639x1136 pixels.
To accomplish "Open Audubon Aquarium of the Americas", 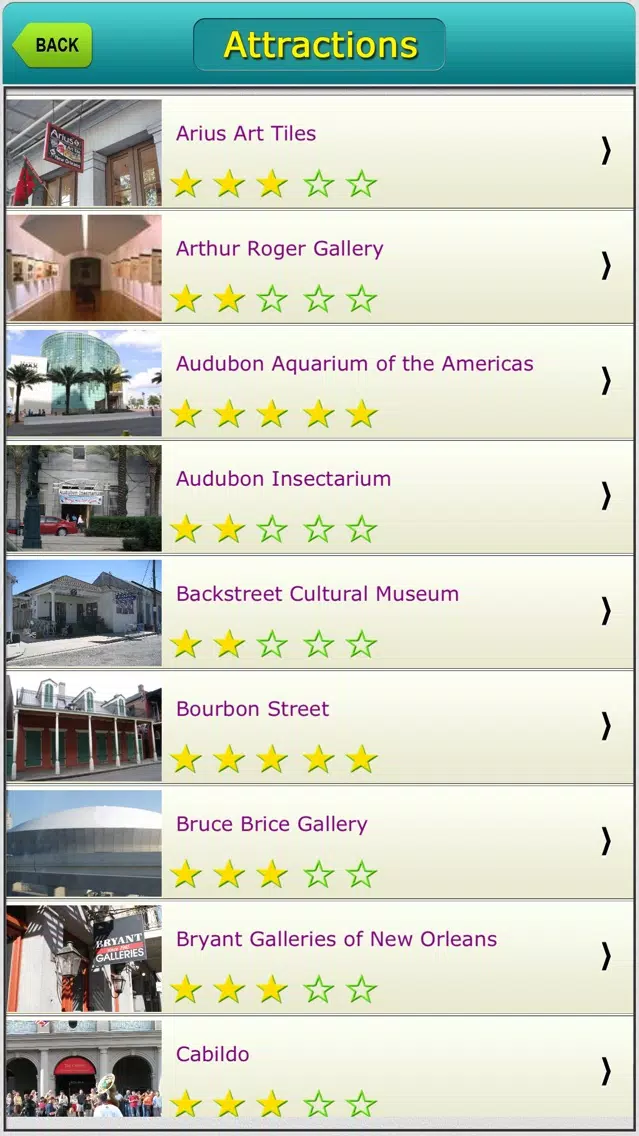I will coord(320,382).
